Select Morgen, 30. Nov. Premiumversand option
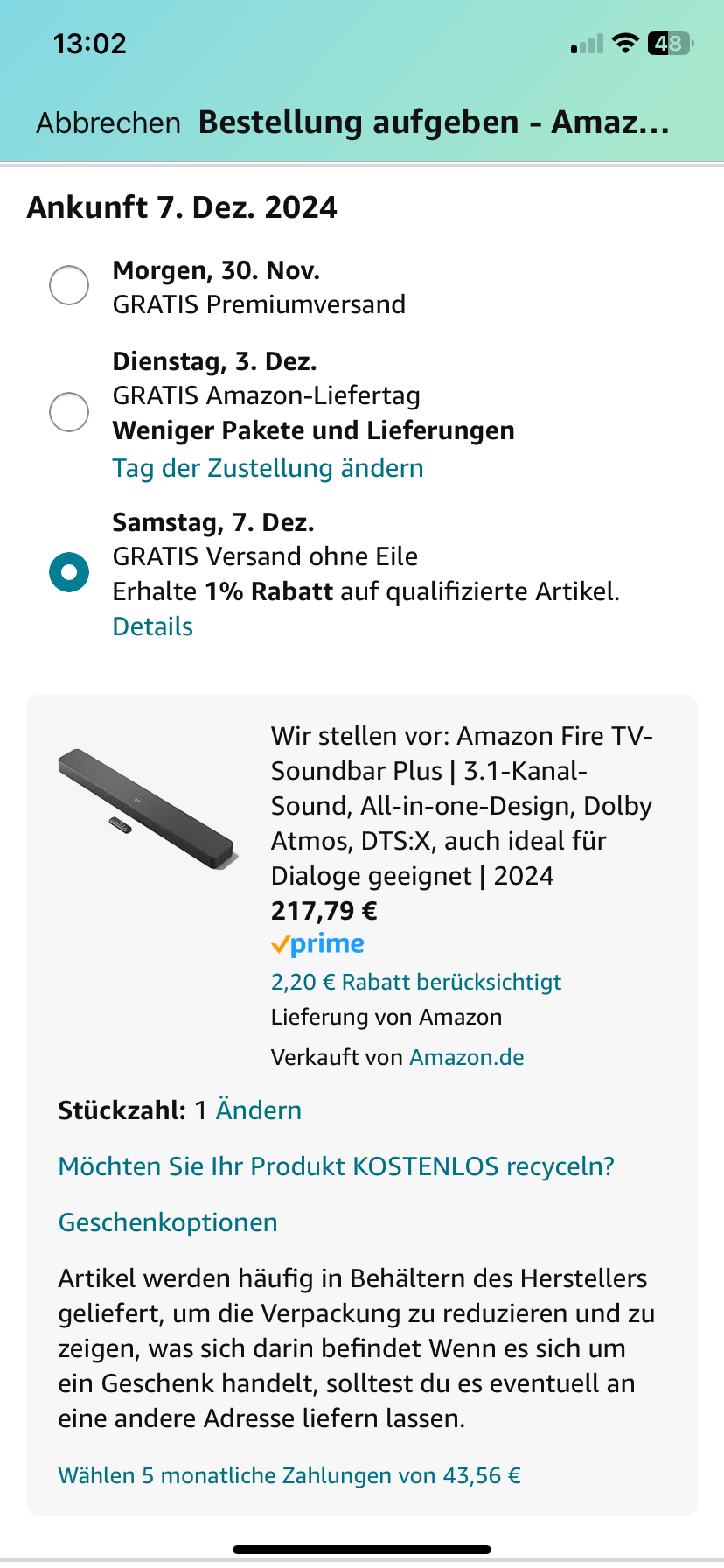The image size is (724, 1568). 69,286
